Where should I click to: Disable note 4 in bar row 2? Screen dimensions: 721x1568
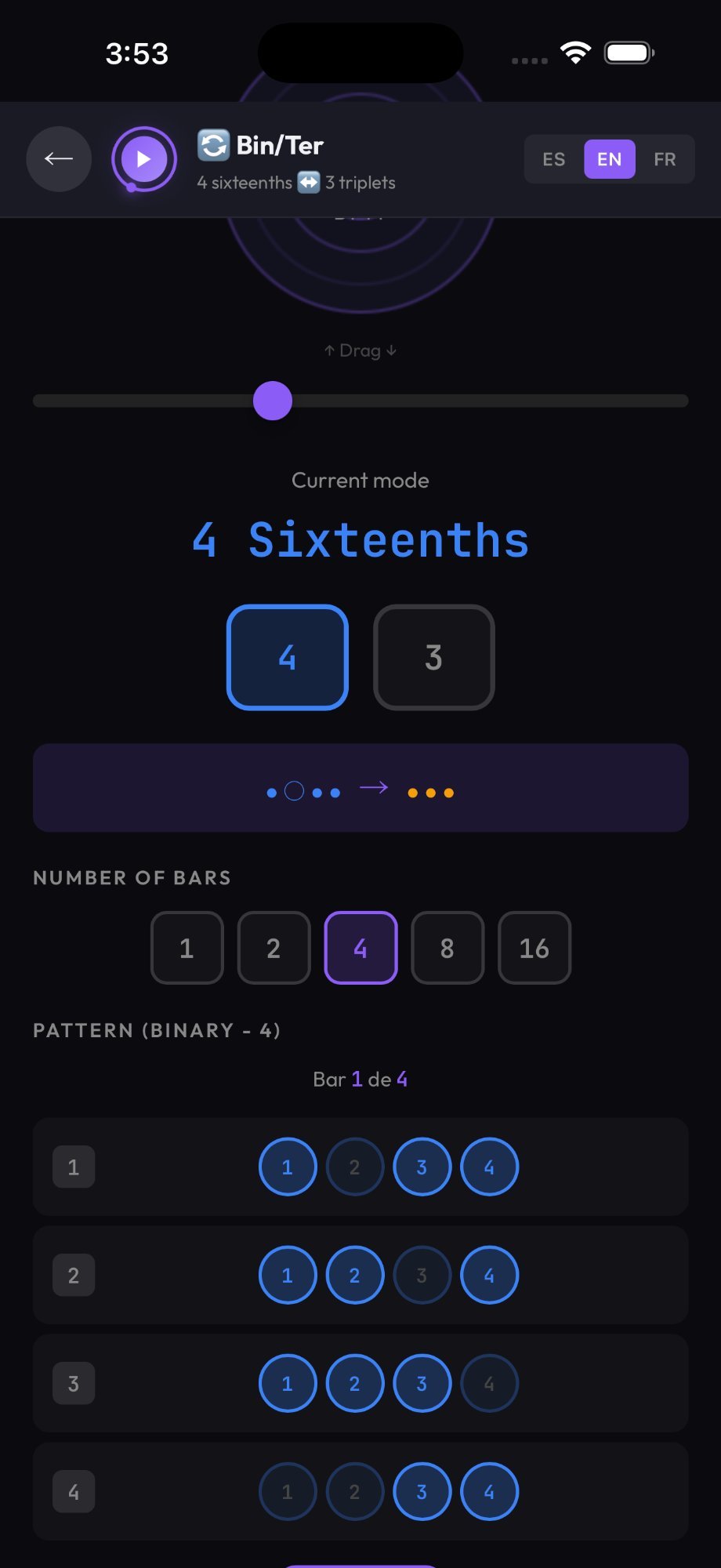pyautogui.click(x=489, y=1275)
